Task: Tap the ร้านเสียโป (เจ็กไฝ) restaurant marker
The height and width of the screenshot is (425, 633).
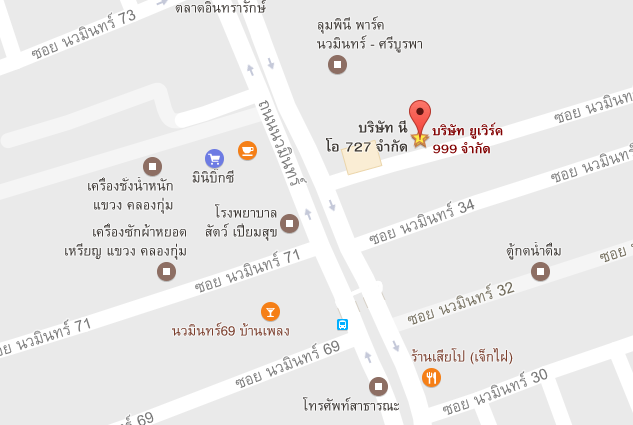Action: coord(432,377)
